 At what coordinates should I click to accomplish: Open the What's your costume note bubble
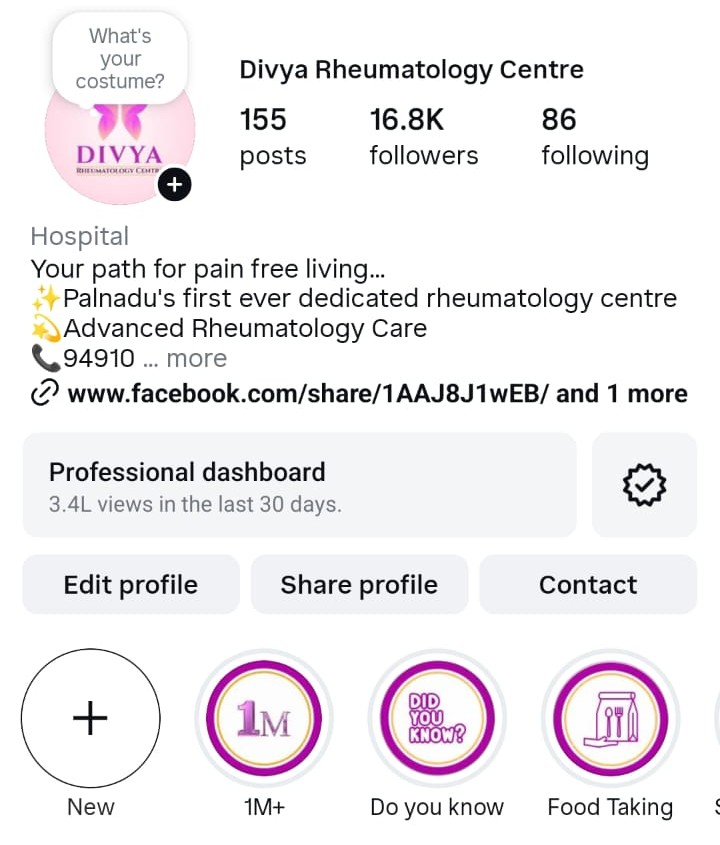tap(120, 58)
